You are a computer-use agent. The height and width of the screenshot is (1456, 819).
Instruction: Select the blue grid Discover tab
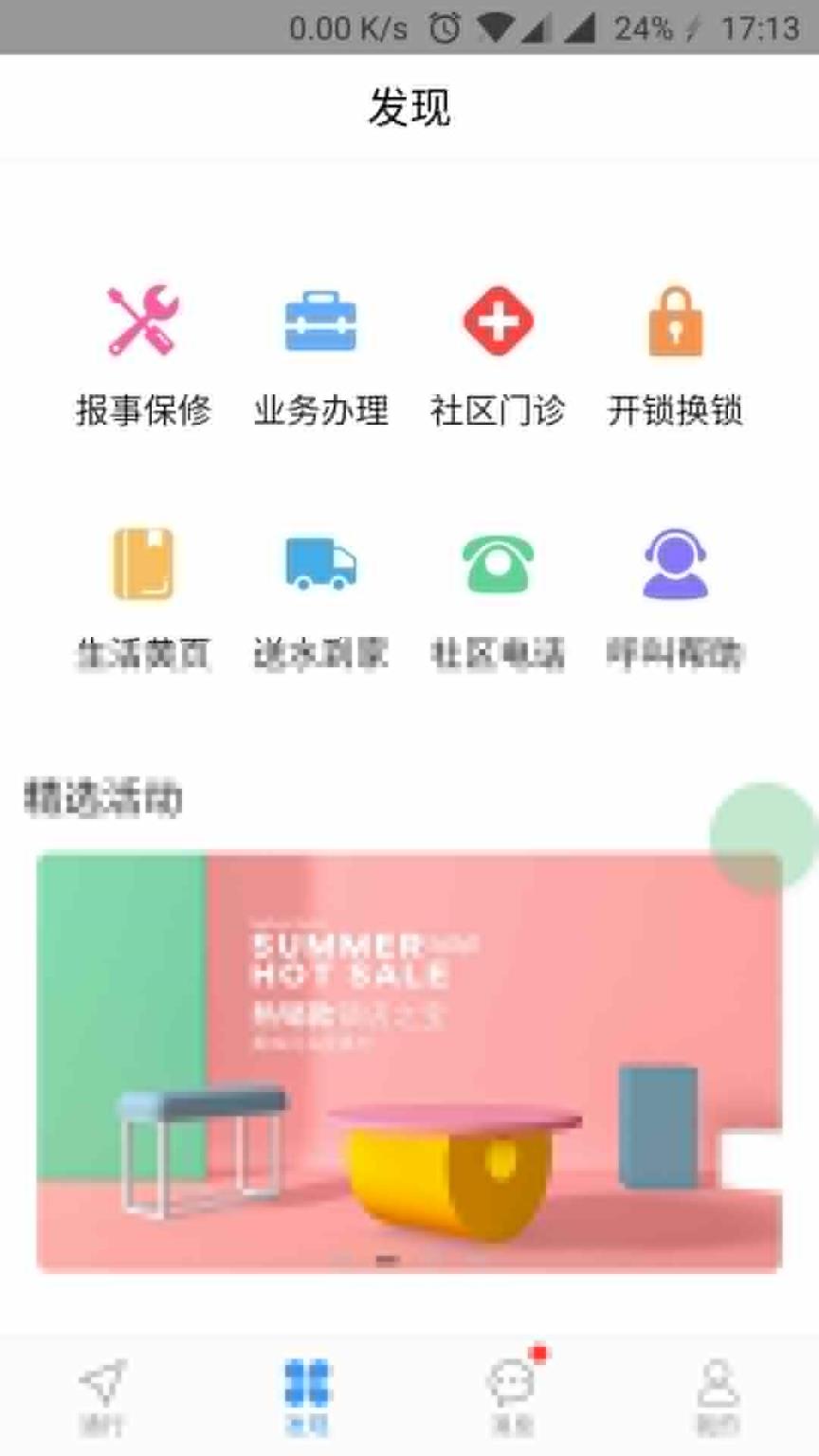(x=307, y=1395)
